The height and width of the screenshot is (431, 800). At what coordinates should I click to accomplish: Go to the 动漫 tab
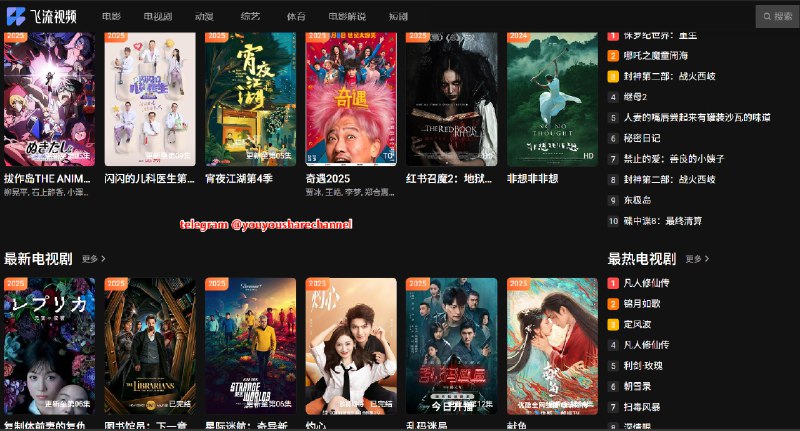click(x=204, y=17)
